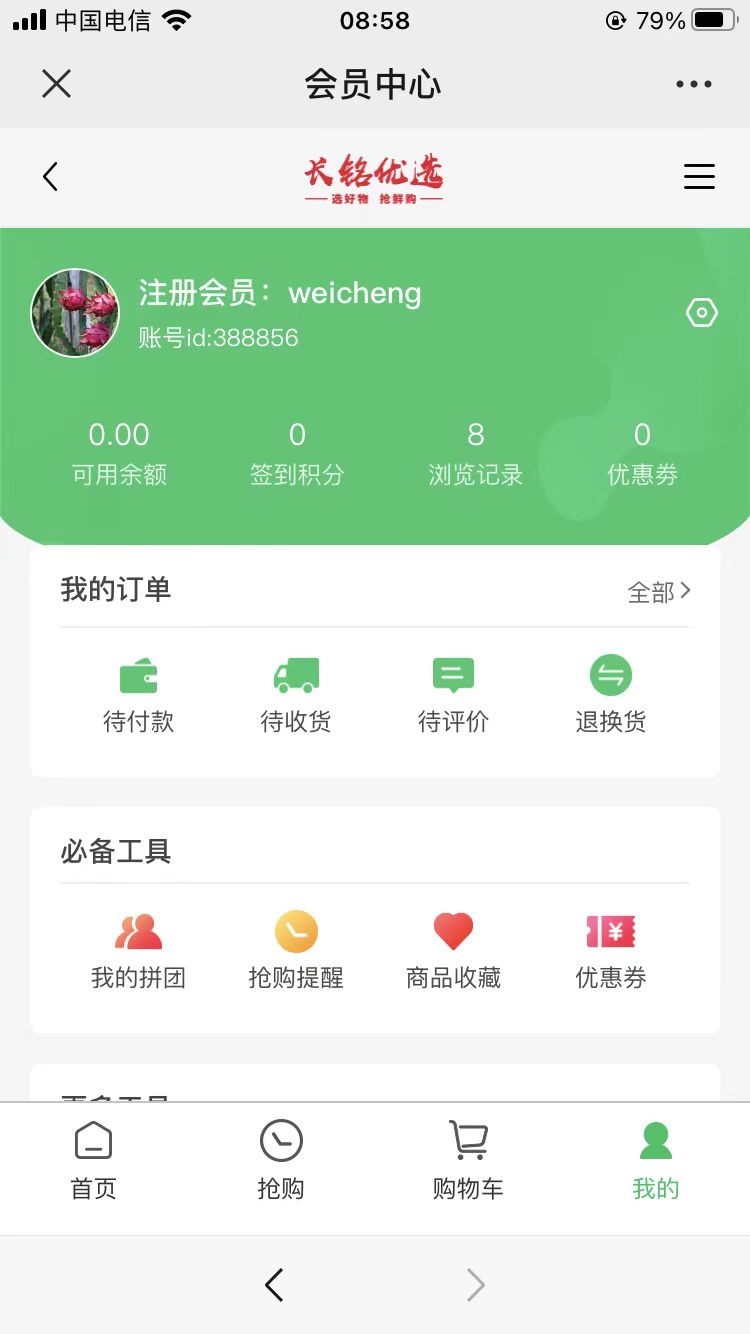The width and height of the screenshot is (750, 1334).
Task: Check 待收货 orders
Action: 296,695
